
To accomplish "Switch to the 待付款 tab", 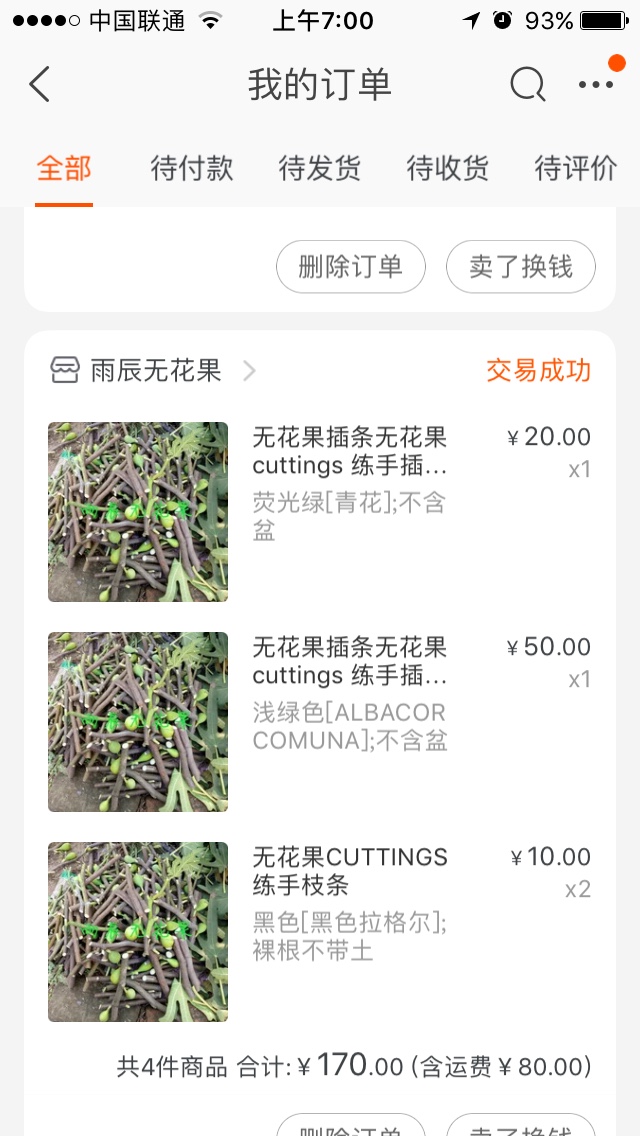I will (x=192, y=168).
